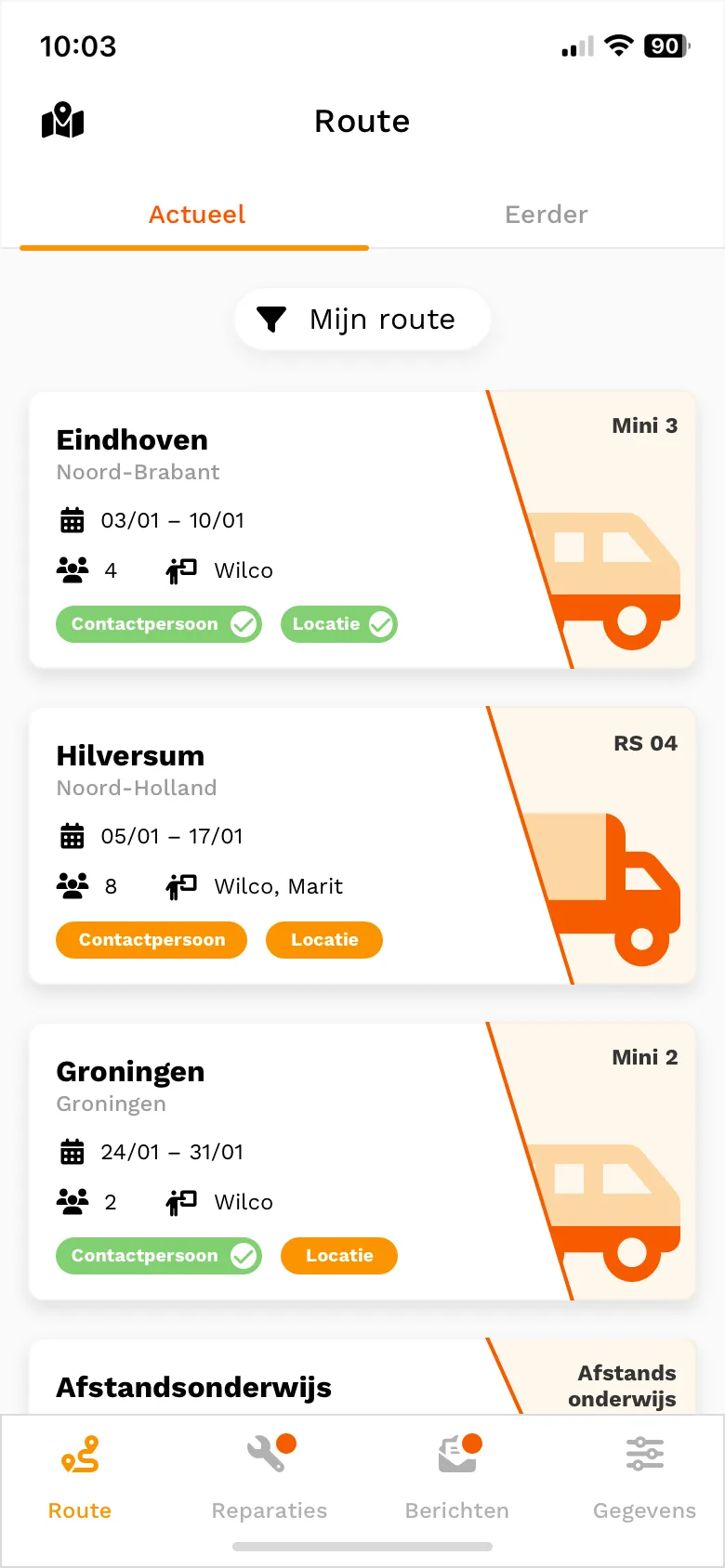Select the Actueel tab
This screenshot has width=725, height=1568.
click(x=196, y=215)
